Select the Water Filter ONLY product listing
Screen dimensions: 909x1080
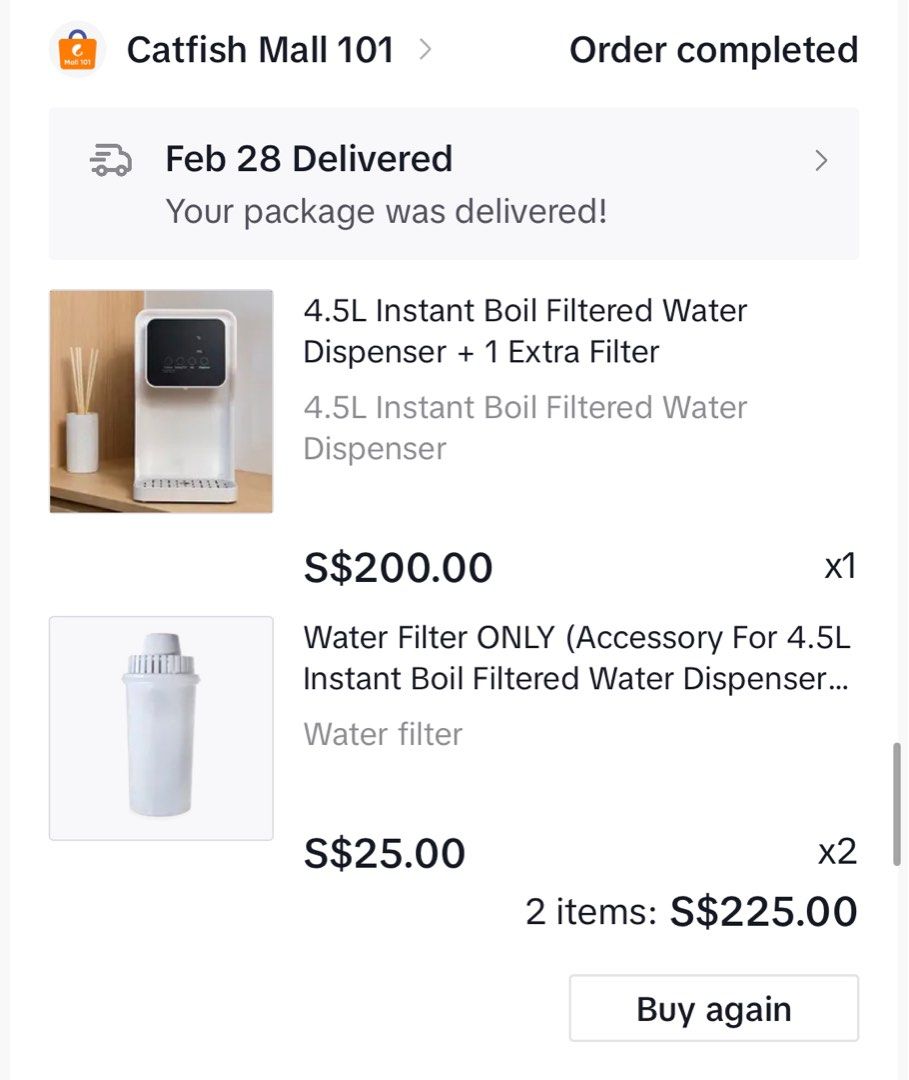576,658
